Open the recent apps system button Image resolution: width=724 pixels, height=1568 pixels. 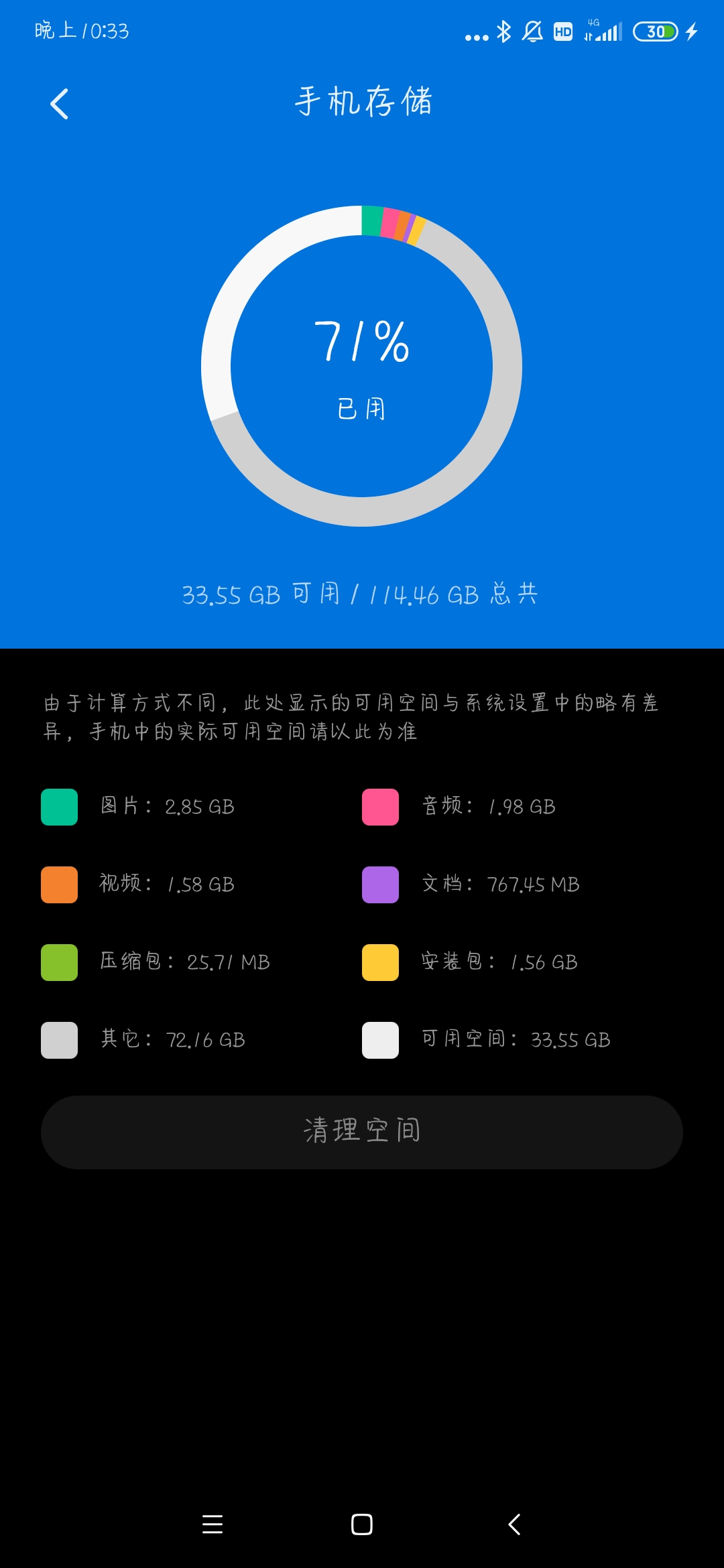point(213,1524)
